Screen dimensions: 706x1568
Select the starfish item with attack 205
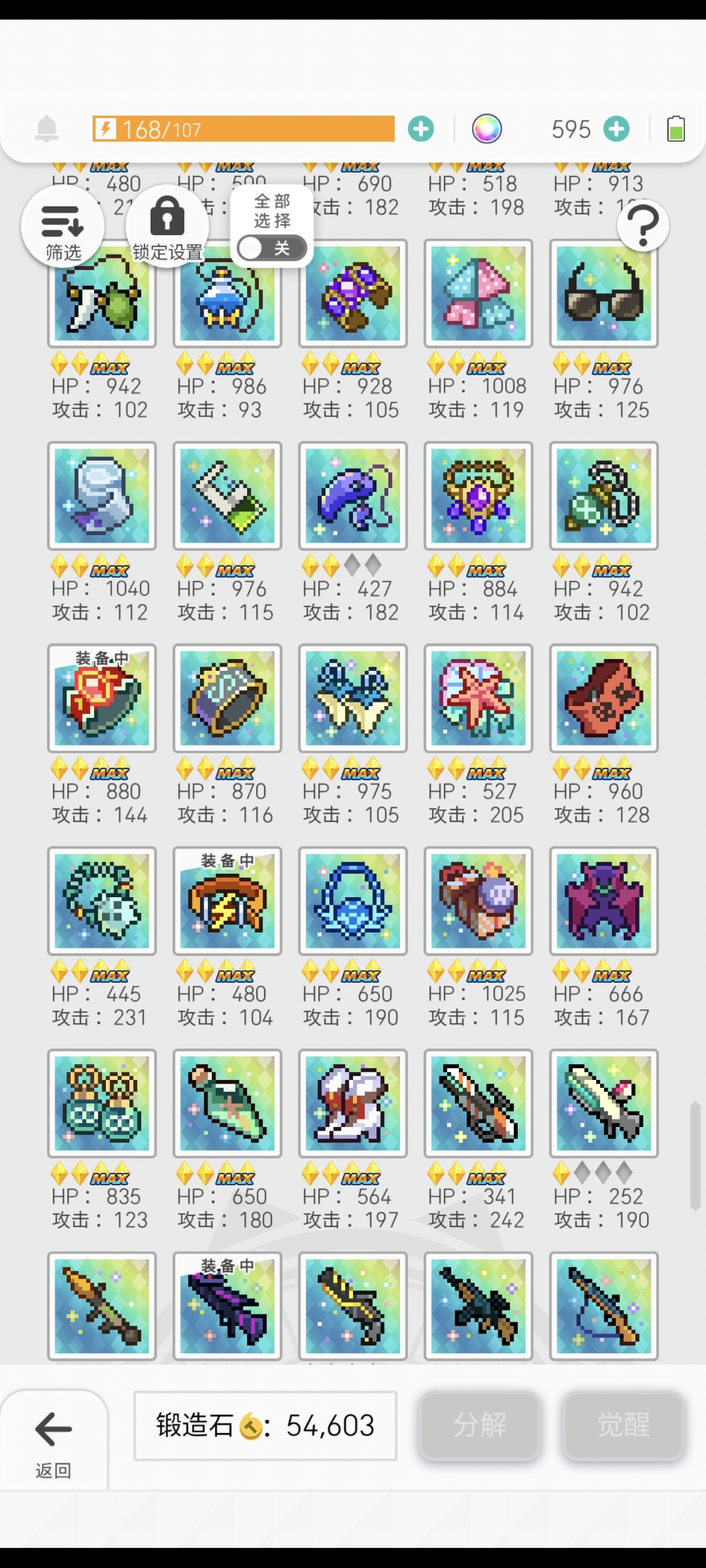pyautogui.click(x=478, y=698)
